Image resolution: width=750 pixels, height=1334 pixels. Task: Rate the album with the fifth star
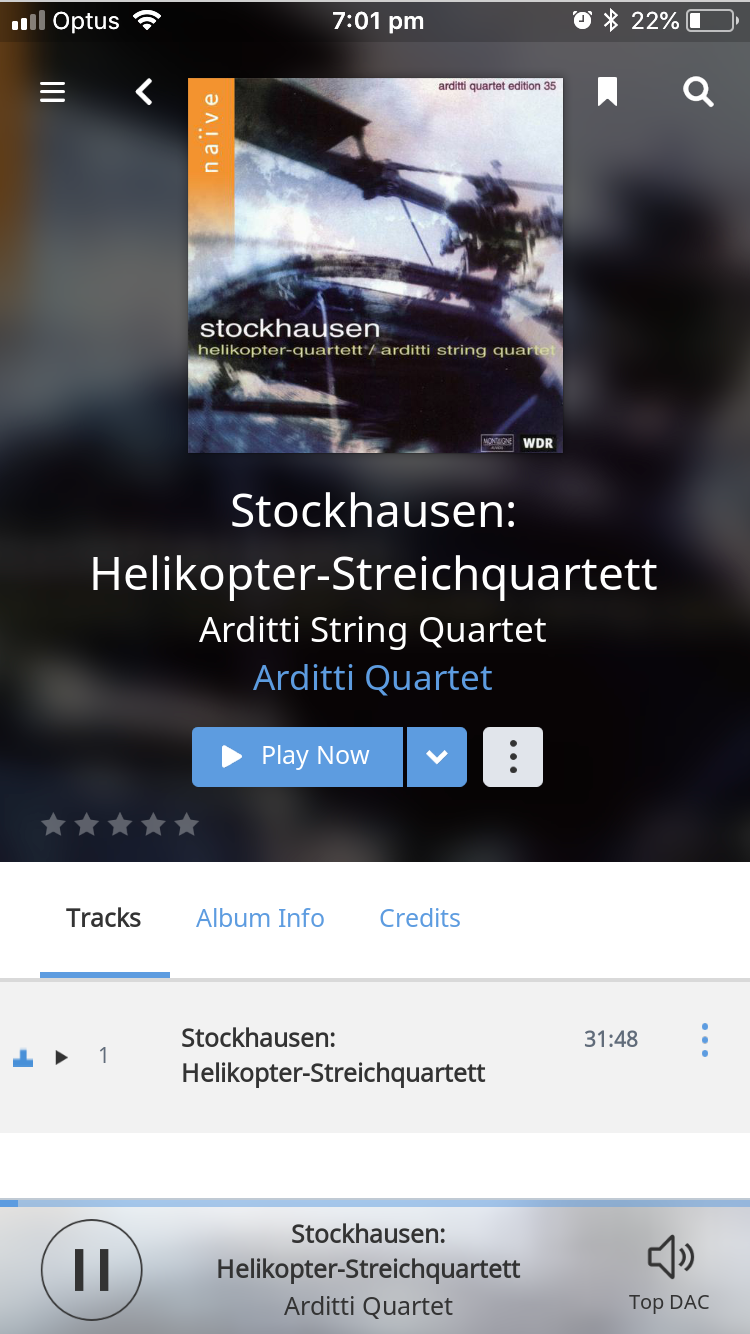[187, 825]
